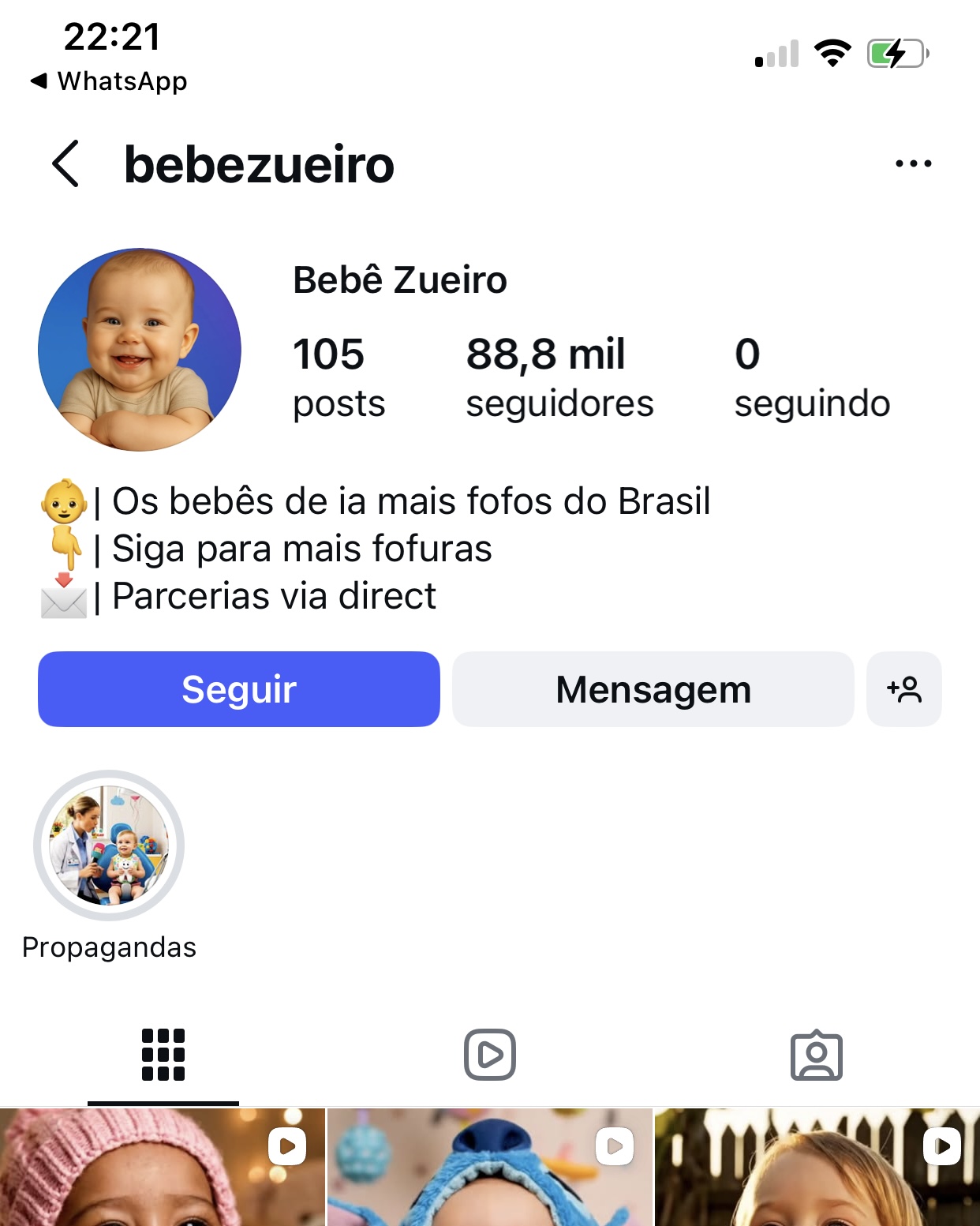This screenshot has width=980, height=1226.
Task: View the Propagandas story highlight
Action: pyautogui.click(x=109, y=845)
